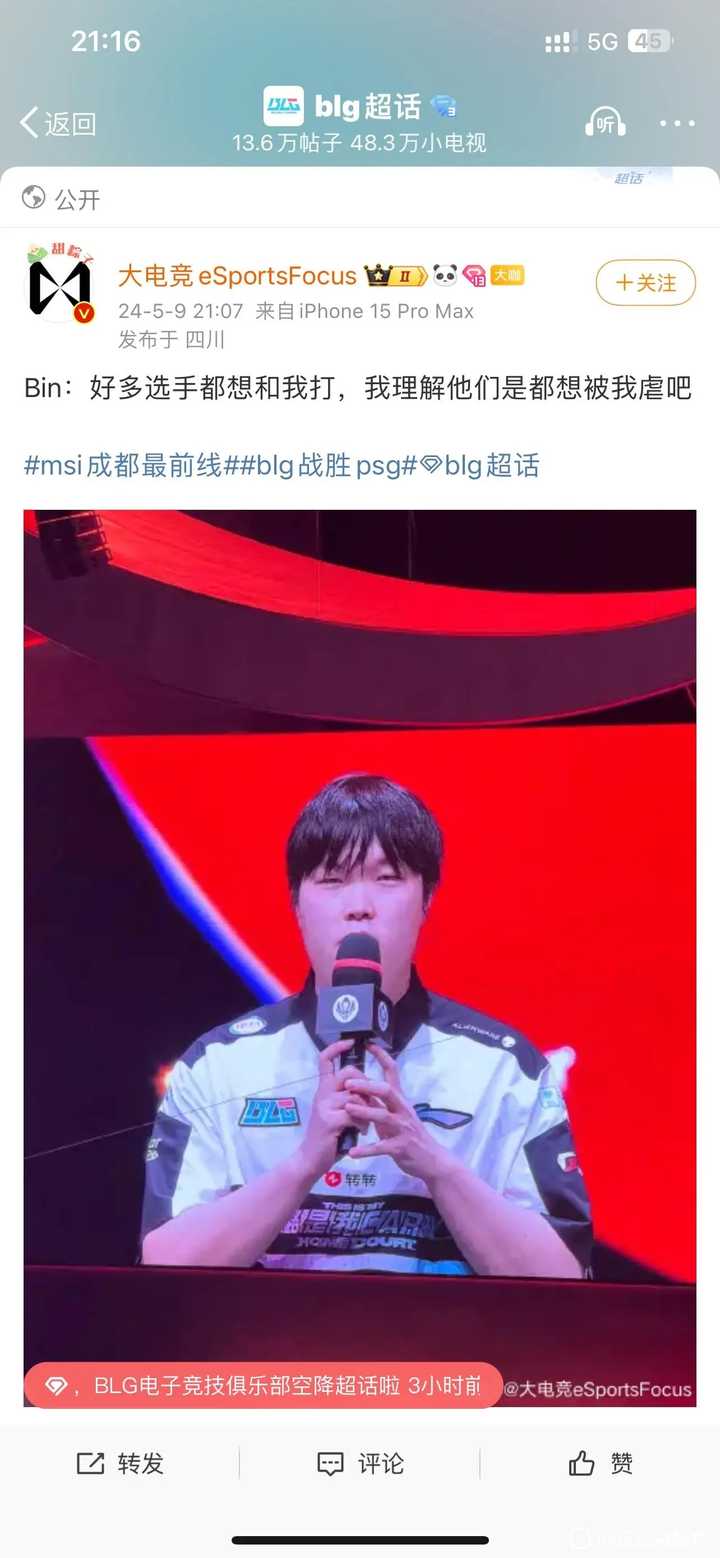
Task: Repost with the 转发 button
Action: click(120, 1464)
